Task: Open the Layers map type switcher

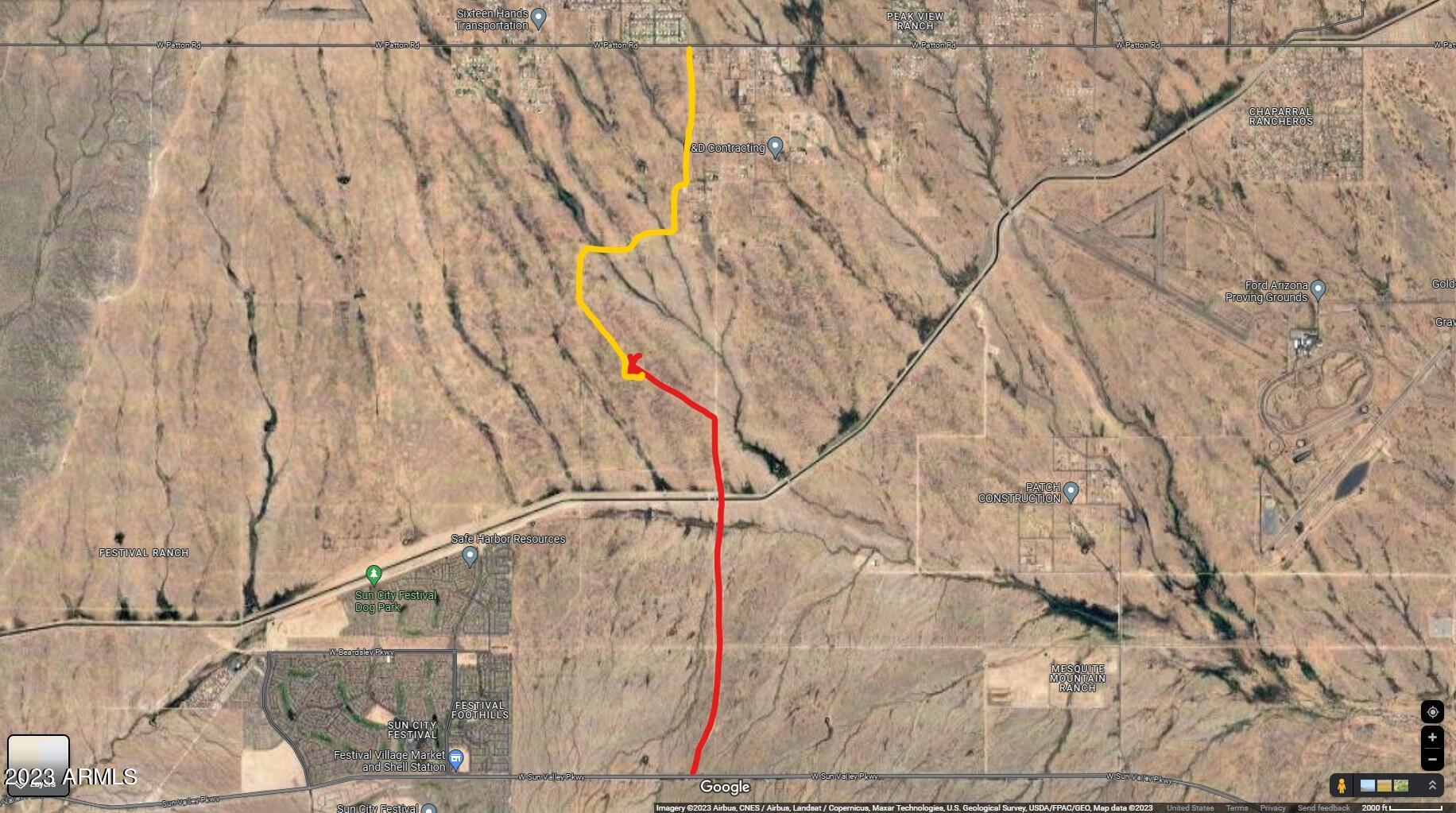Action: [37, 765]
